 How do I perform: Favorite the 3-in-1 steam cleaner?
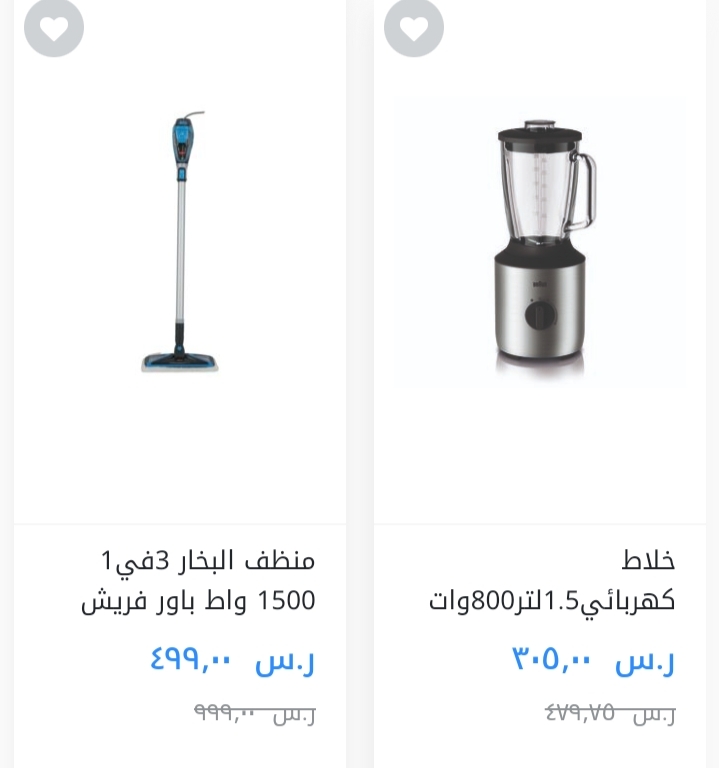point(54,28)
